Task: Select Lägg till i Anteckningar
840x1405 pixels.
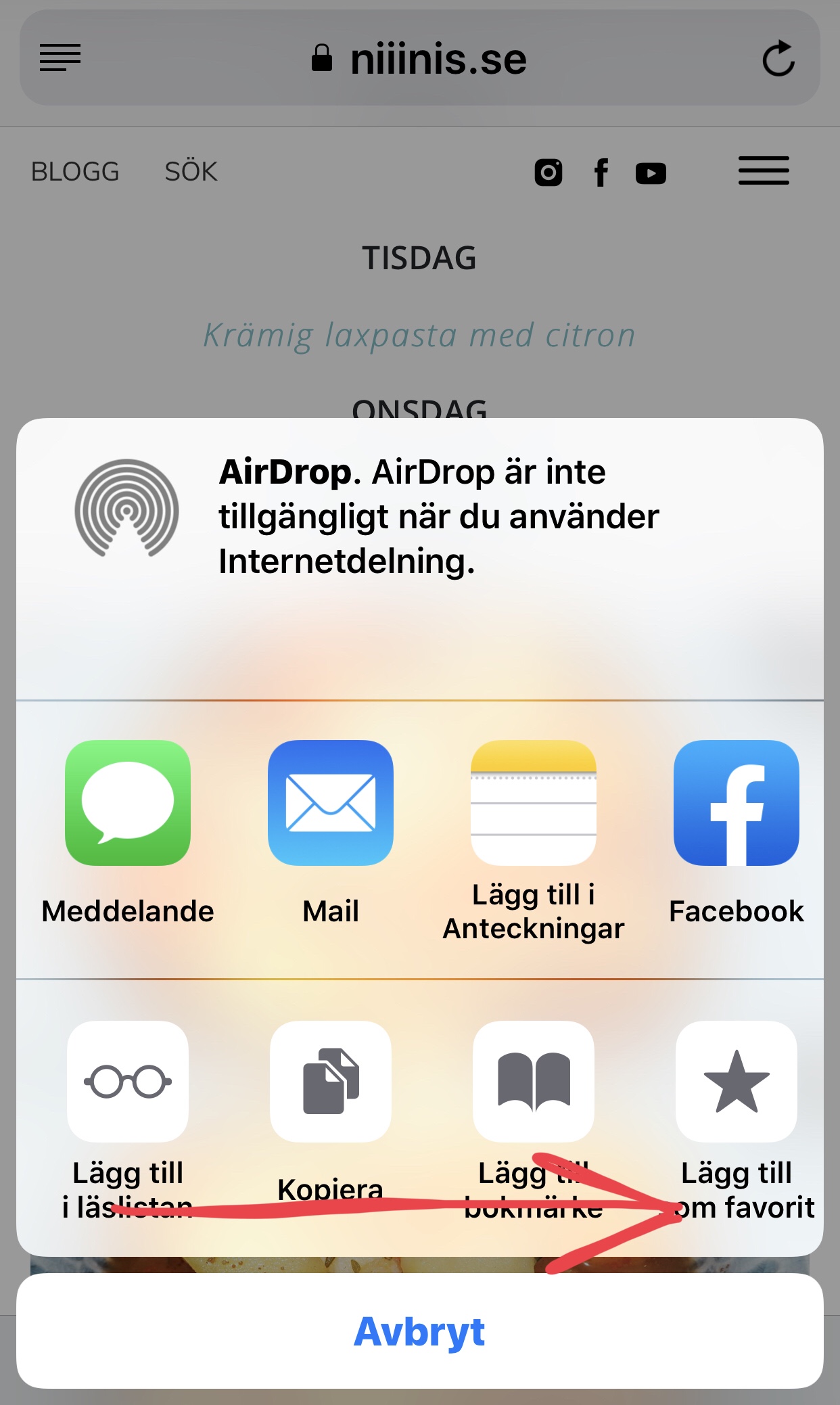Action: [x=534, y=803]
